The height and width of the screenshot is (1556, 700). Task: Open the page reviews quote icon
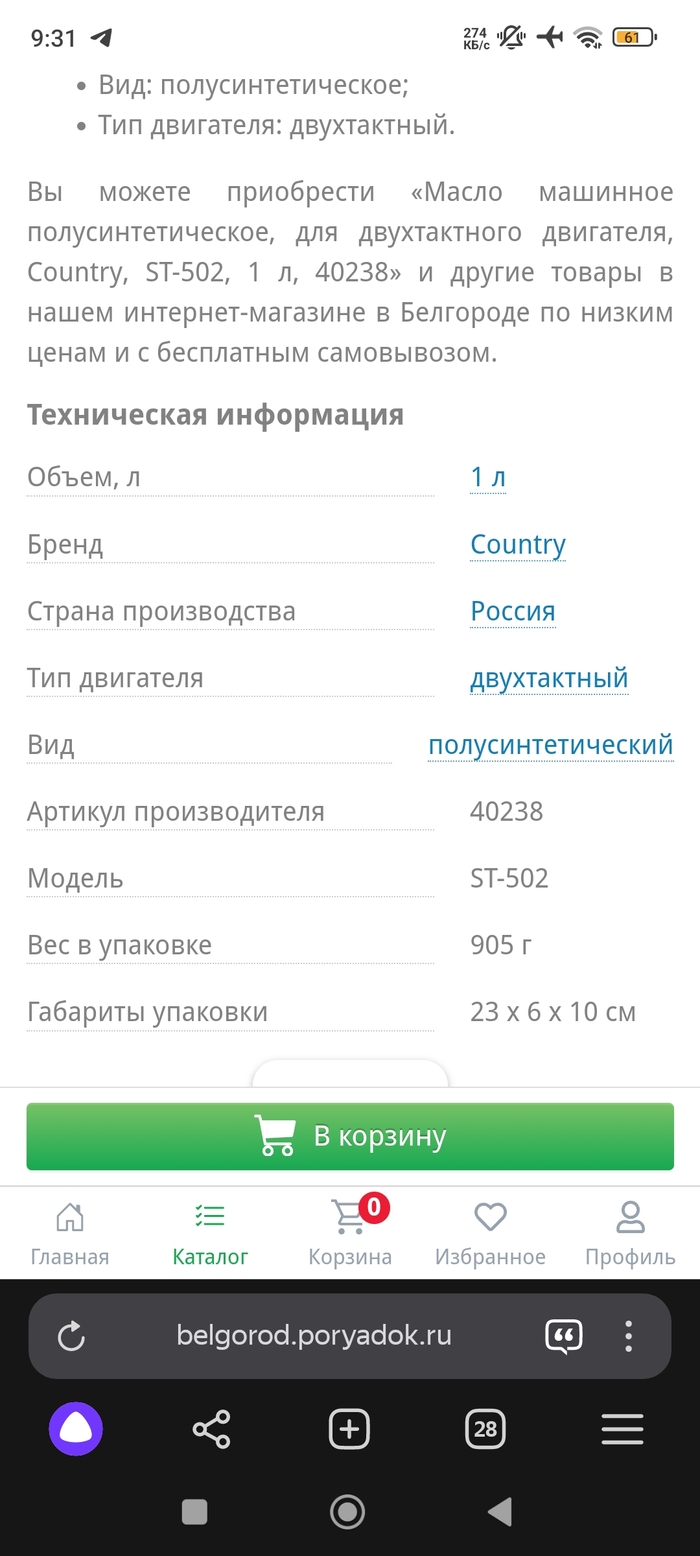tap(564, 1336)
